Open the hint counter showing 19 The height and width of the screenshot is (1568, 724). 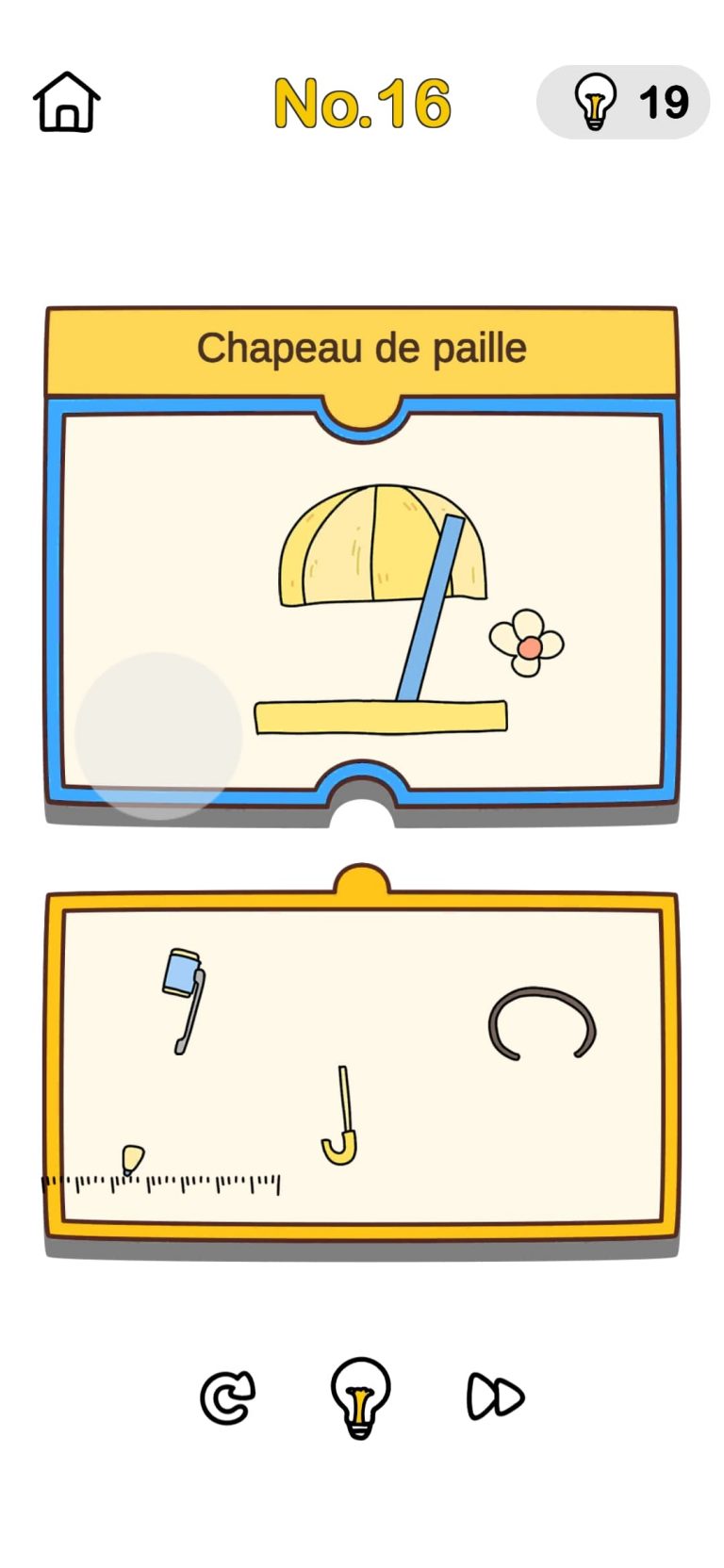(x=623, y=102)
